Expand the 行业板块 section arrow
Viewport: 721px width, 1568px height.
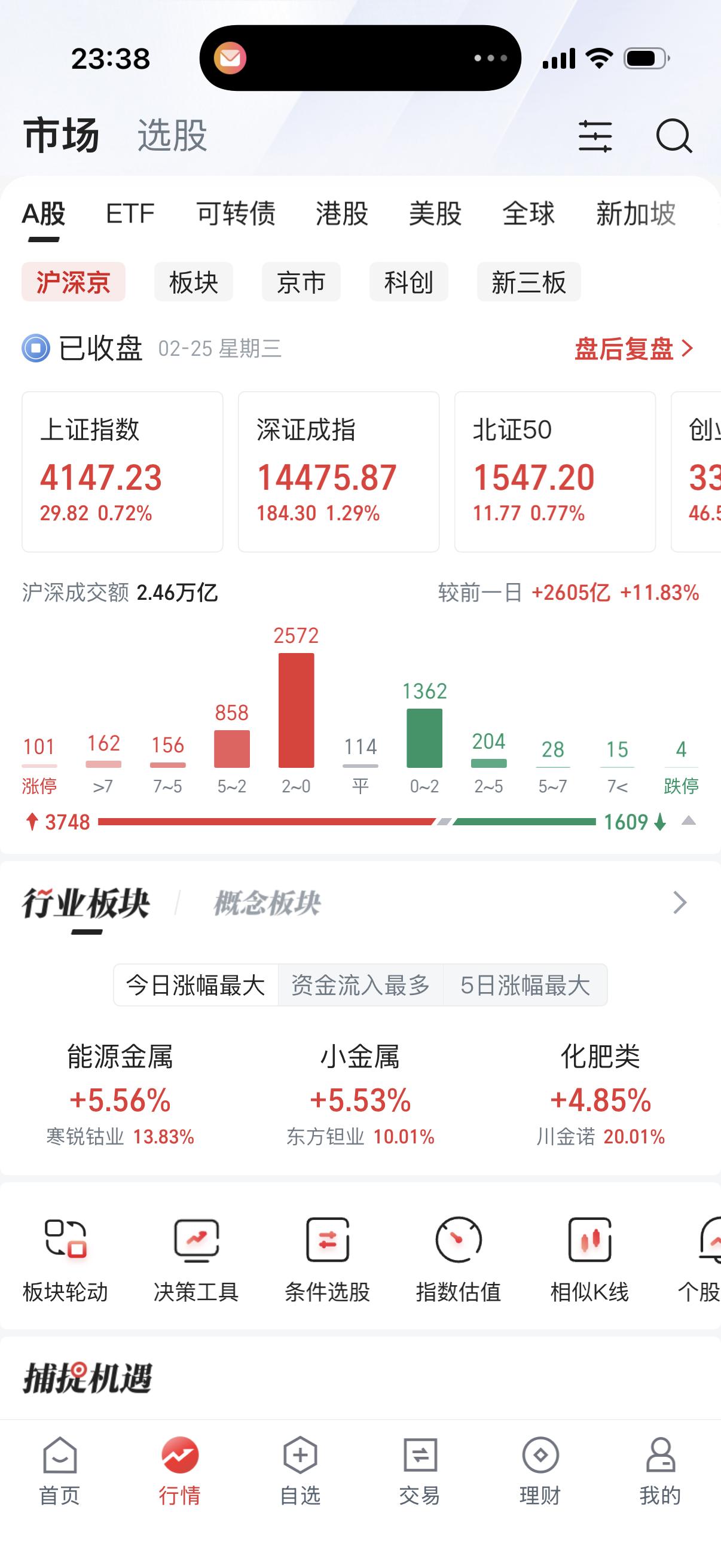(679, 905)
